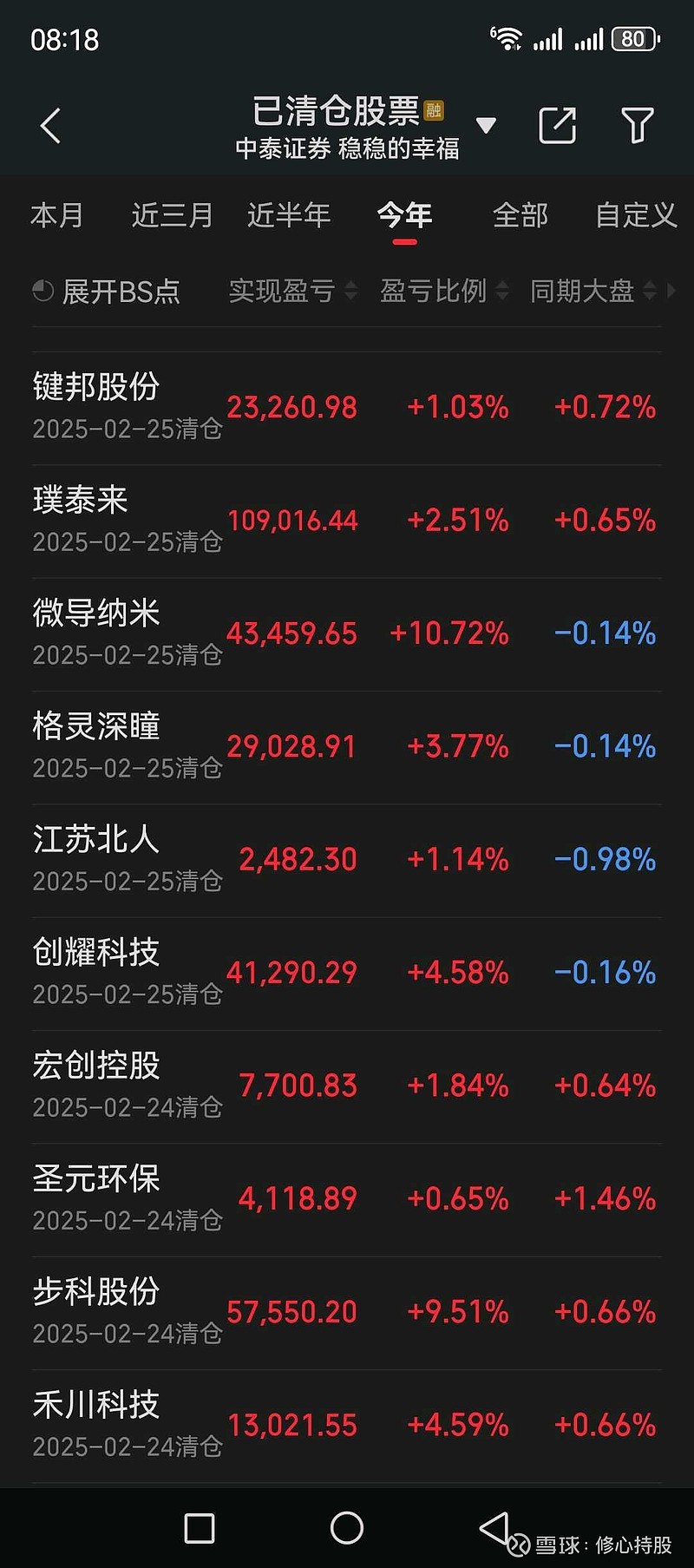Switch to the 近三月 tab
The height and width of the screenshot is (1568, 694).
click(172, 214)
